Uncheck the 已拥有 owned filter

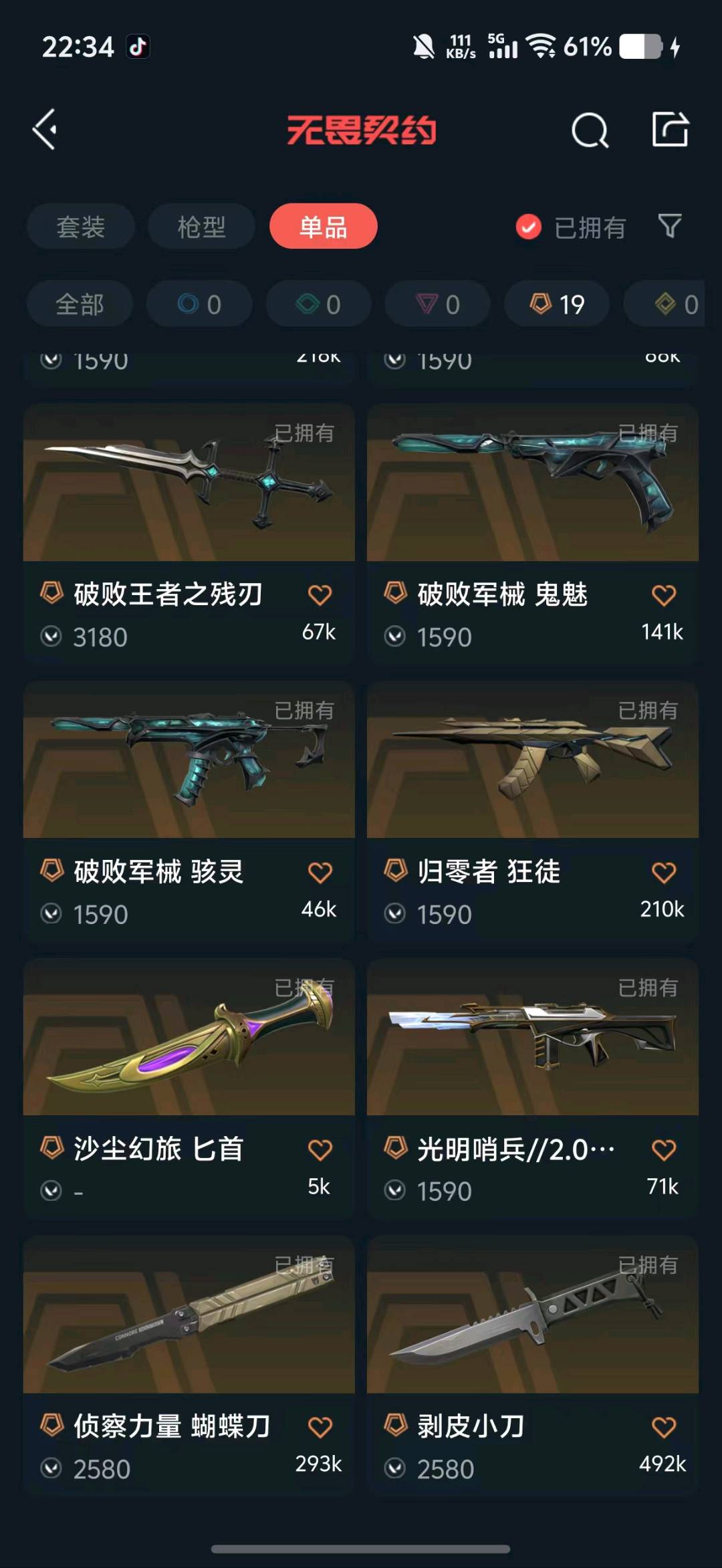tap(528, 227)
